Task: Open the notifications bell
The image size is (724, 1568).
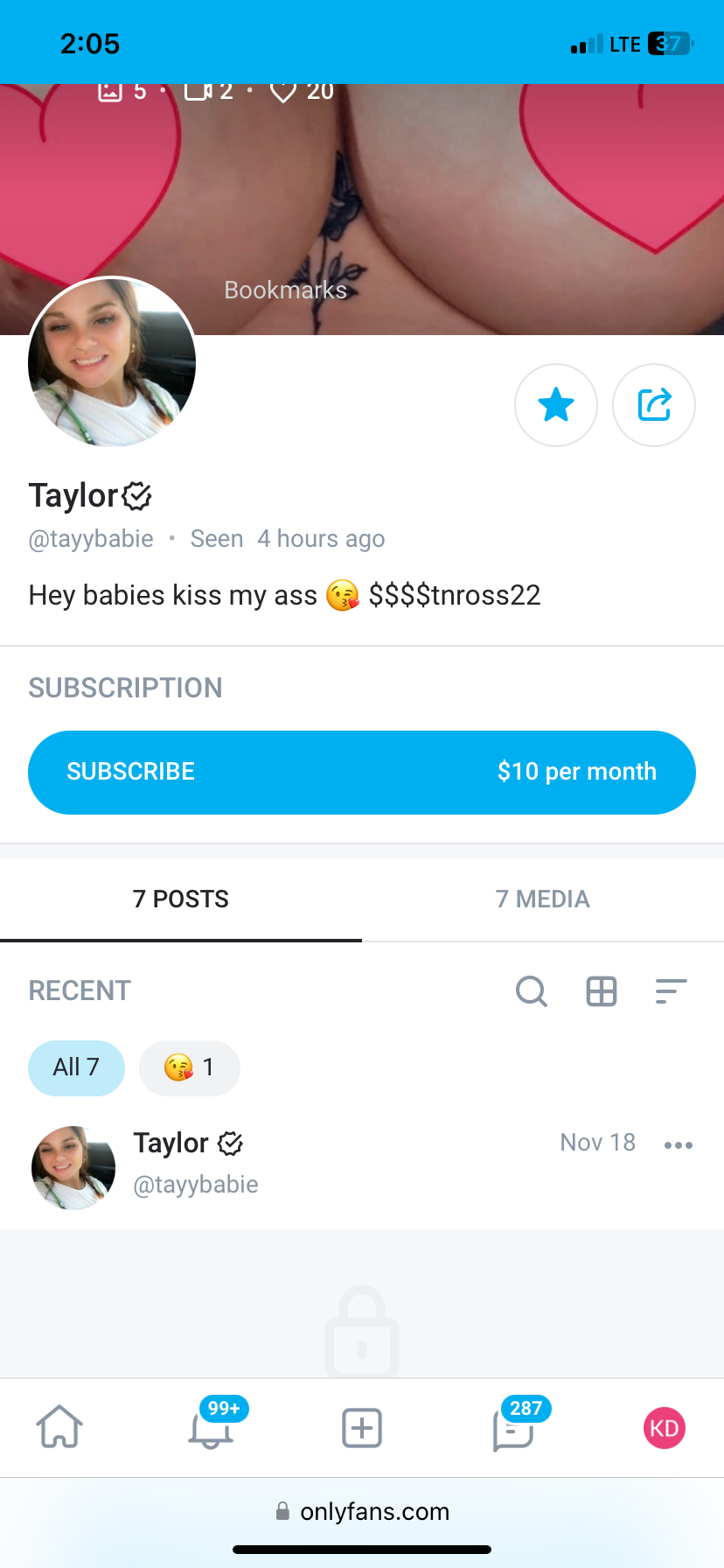Action: (211, 1428)
